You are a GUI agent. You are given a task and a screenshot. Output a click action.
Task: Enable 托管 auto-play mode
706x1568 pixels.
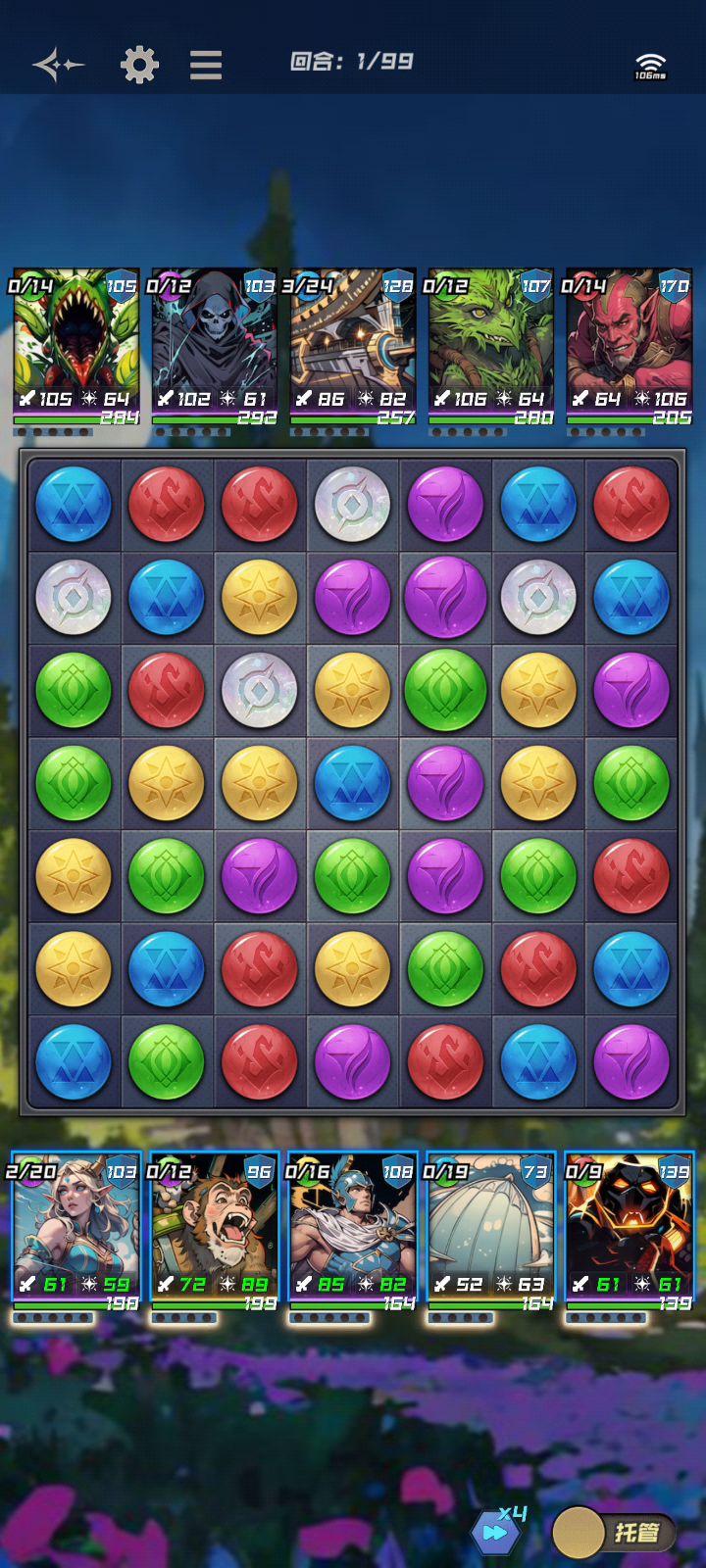(x=615, y=1532)
